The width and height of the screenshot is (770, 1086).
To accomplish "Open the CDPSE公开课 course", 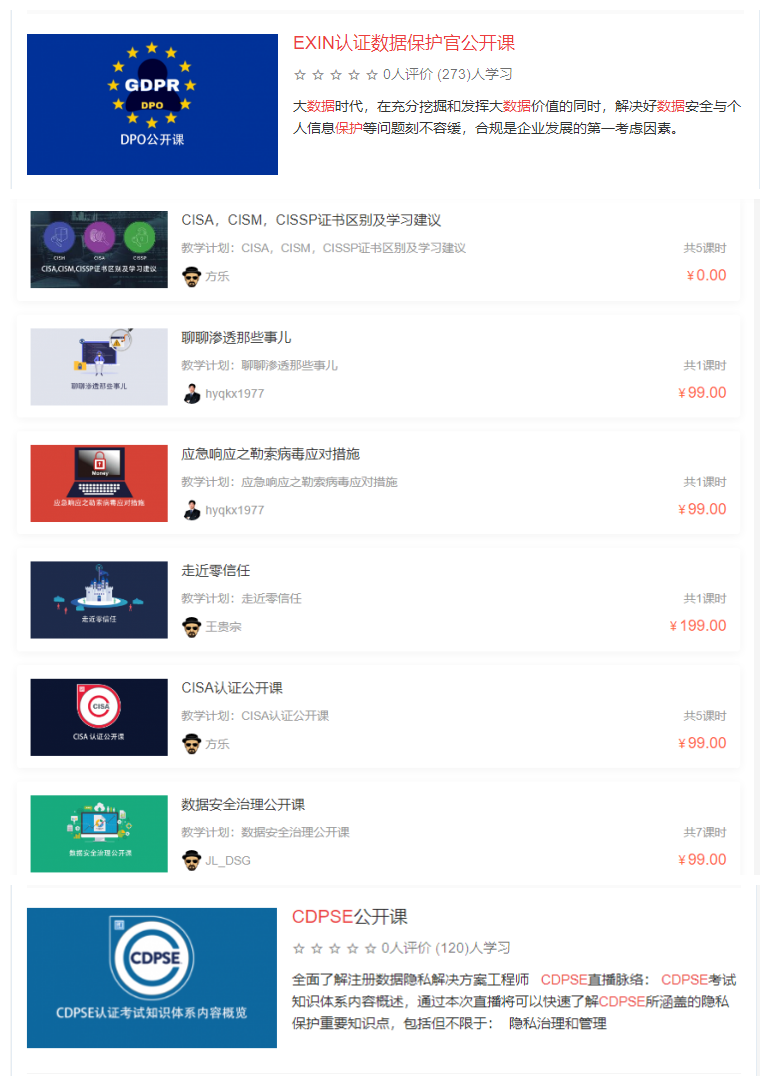I will [x=349, y=919].
